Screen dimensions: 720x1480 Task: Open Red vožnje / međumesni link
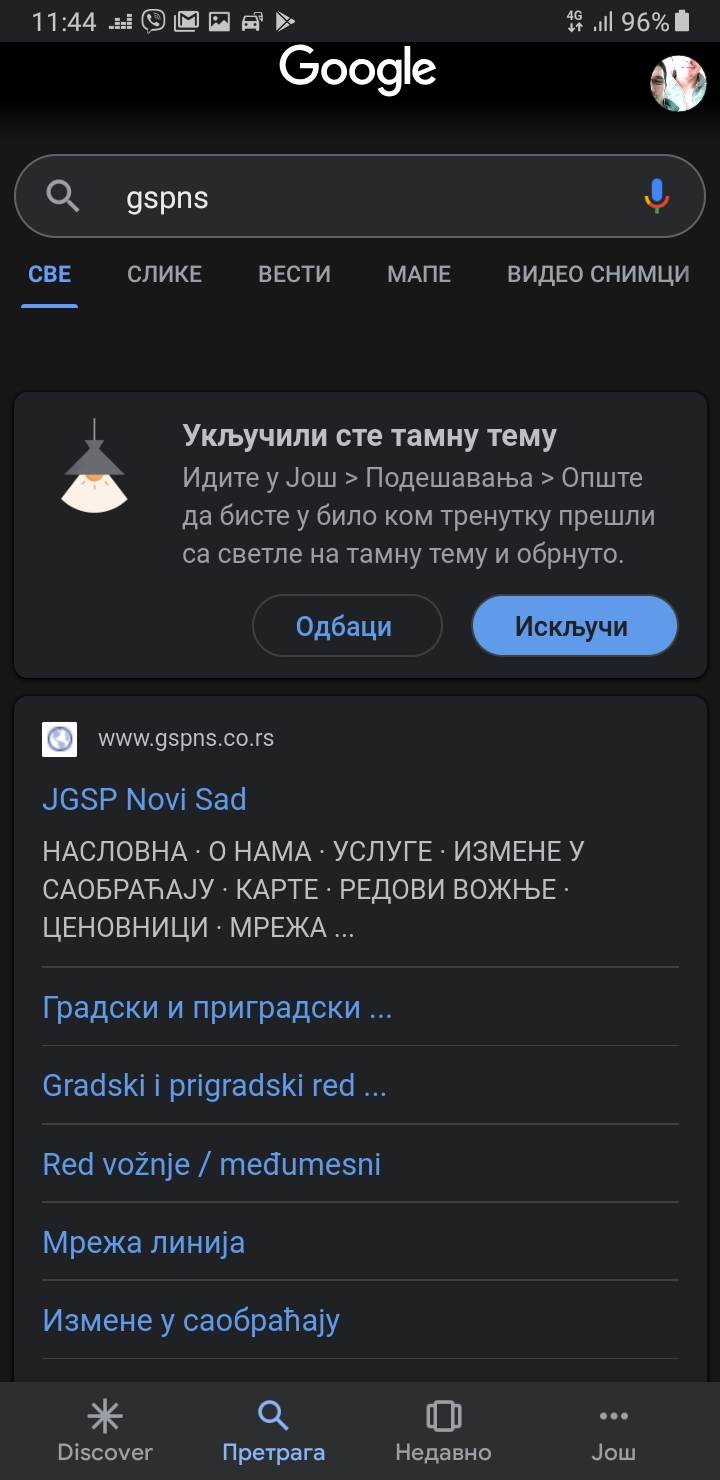click(211, 1164)
